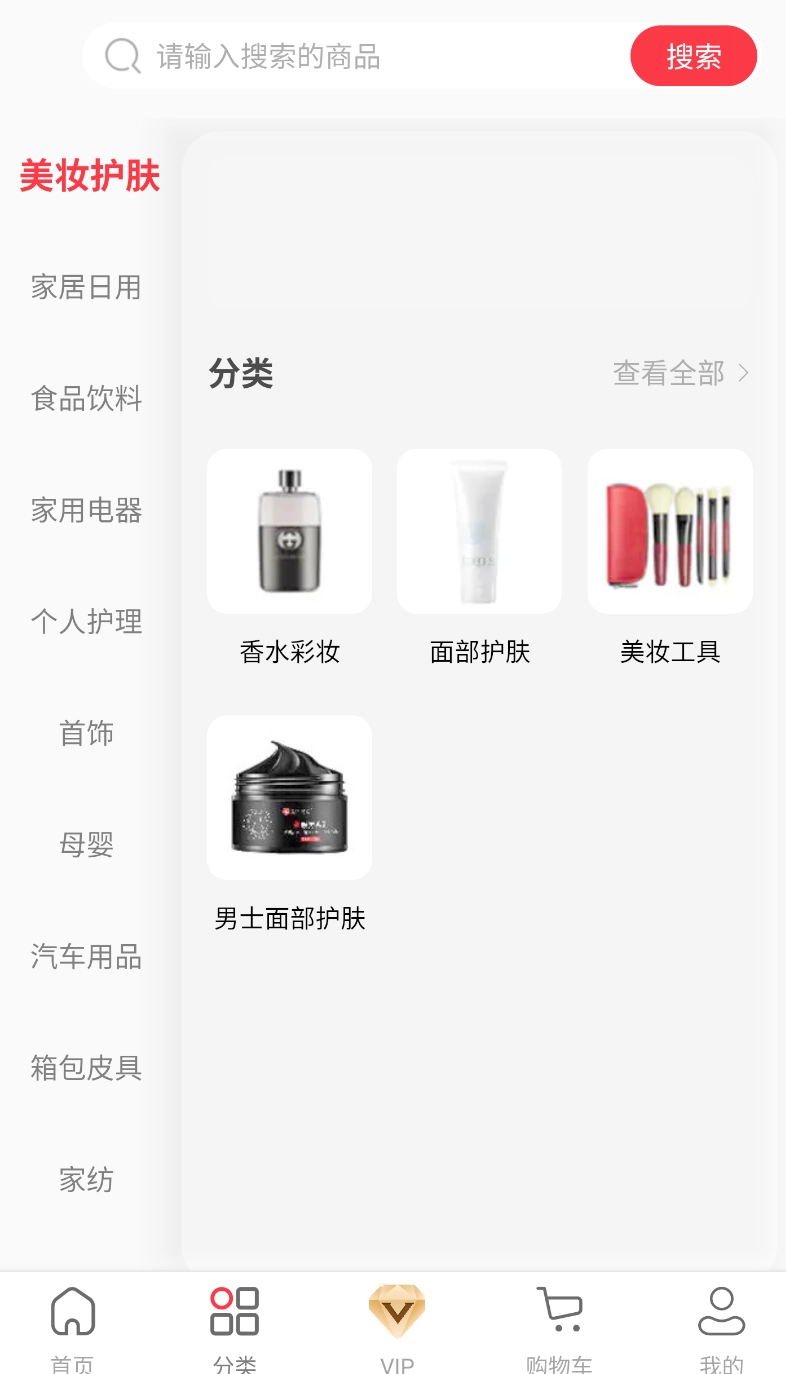The height and width of the screenshot is (1374, 786).
Task: Open the 香水彩妆 category thumbnail
Action: click(x=289, y=531)
